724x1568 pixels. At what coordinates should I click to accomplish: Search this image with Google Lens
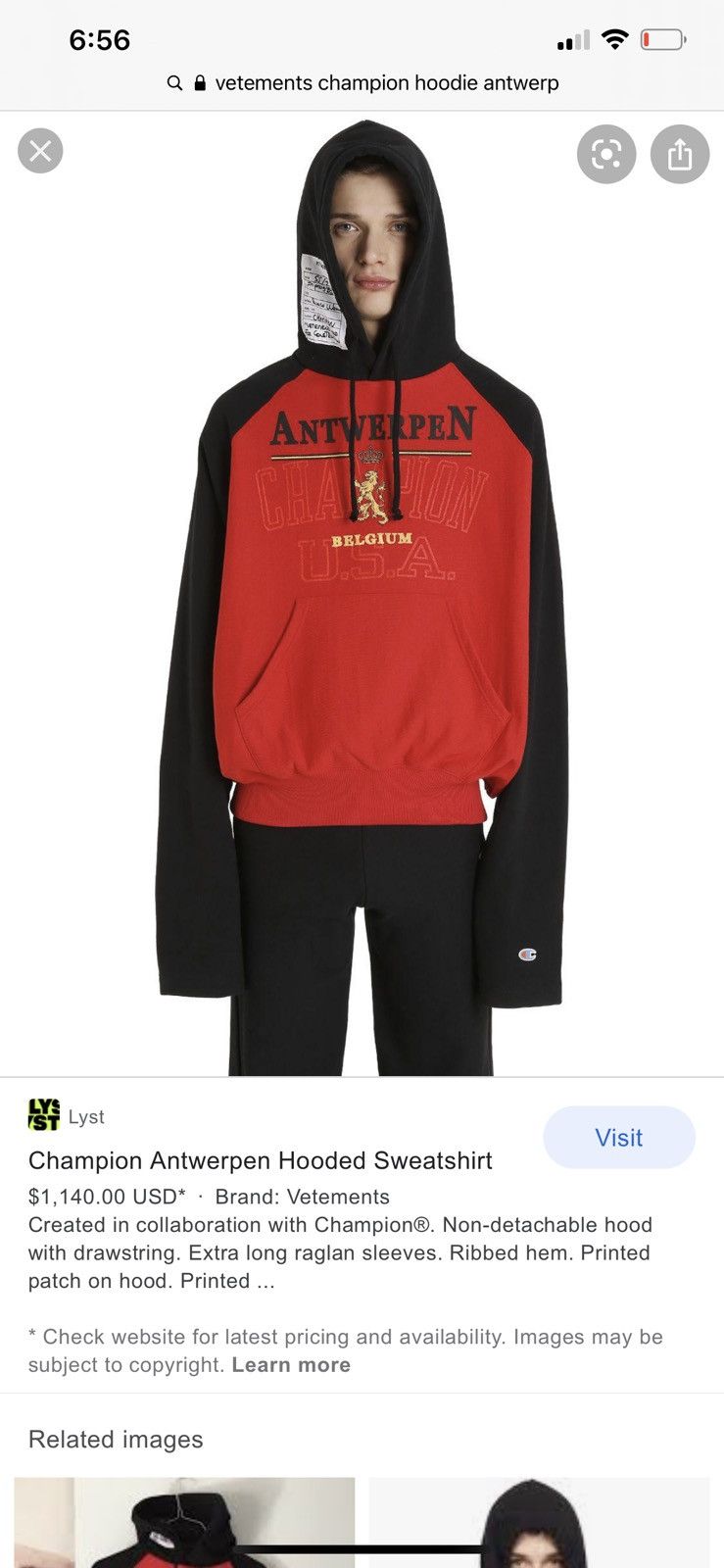point(606,154)
